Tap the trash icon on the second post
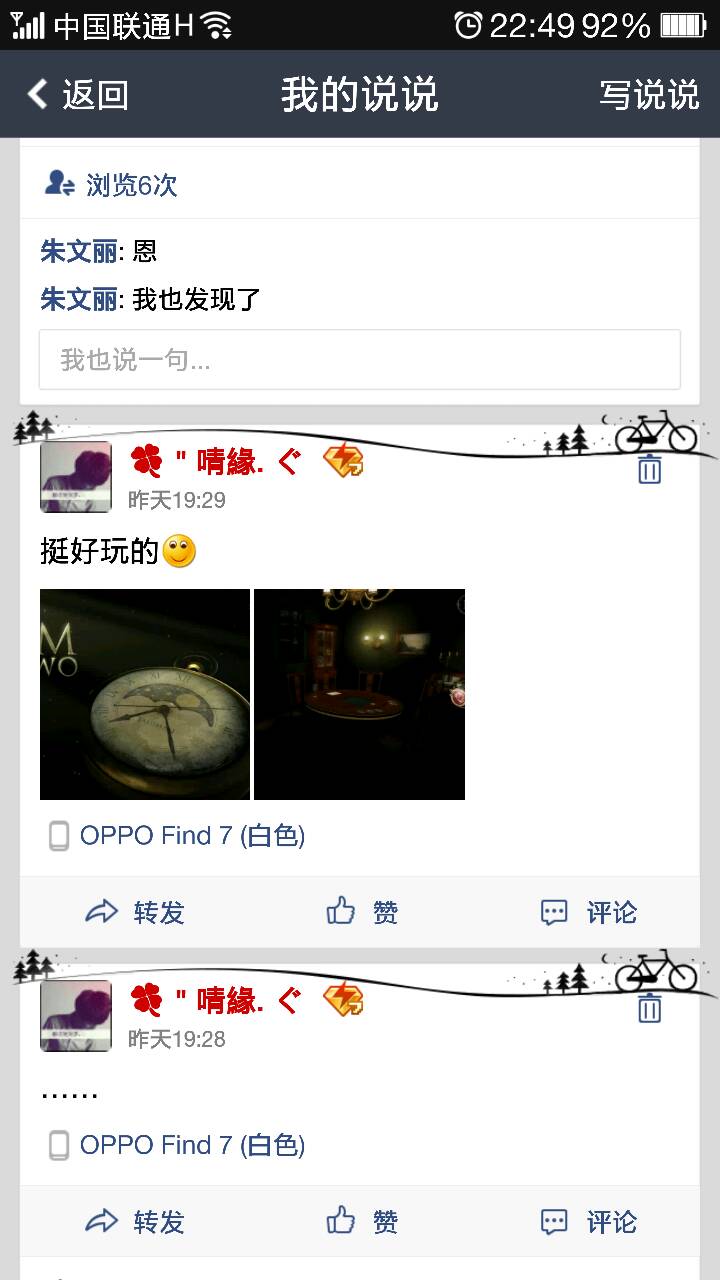 click(x=649, y=1008)
